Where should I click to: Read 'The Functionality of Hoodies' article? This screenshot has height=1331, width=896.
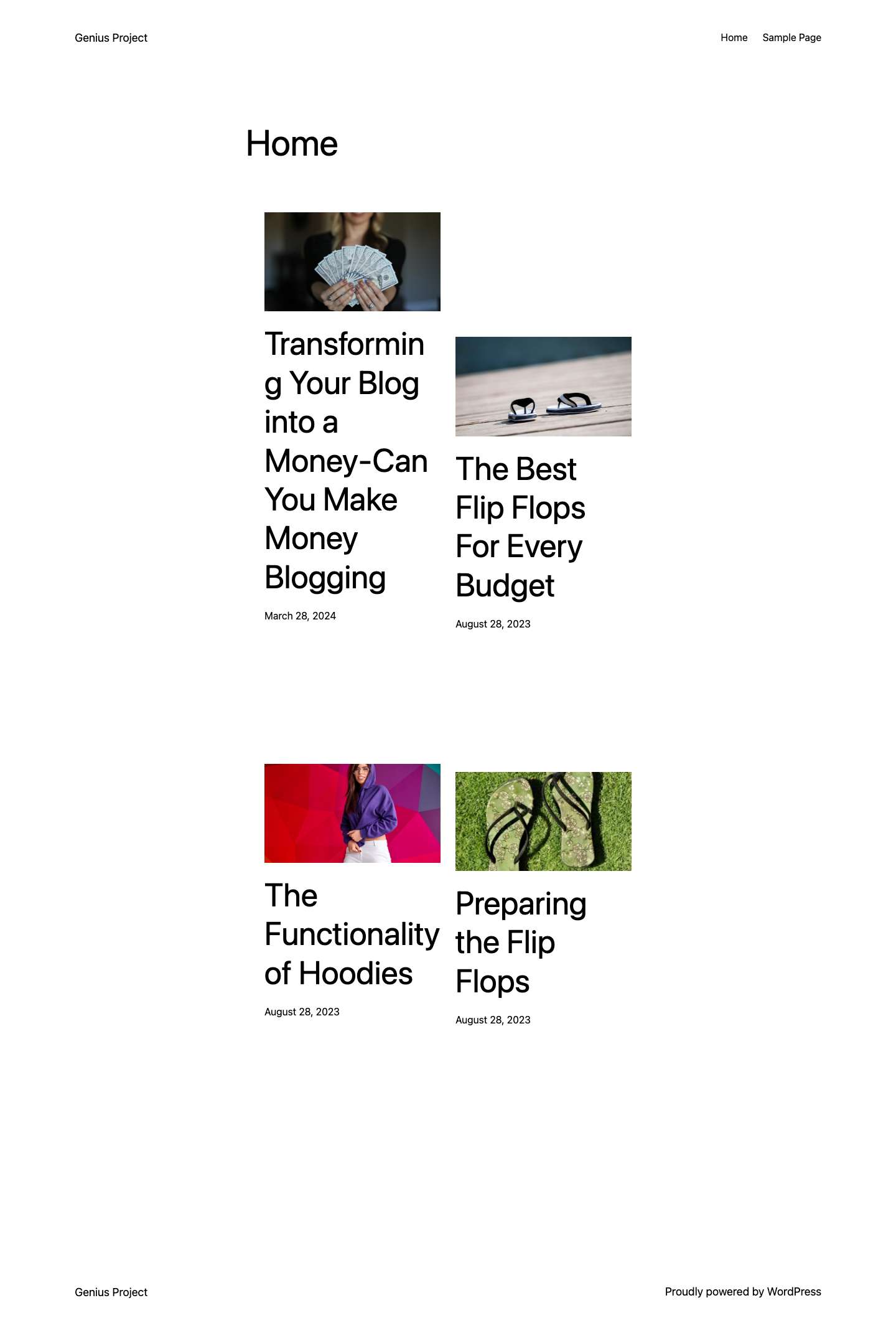352,934
